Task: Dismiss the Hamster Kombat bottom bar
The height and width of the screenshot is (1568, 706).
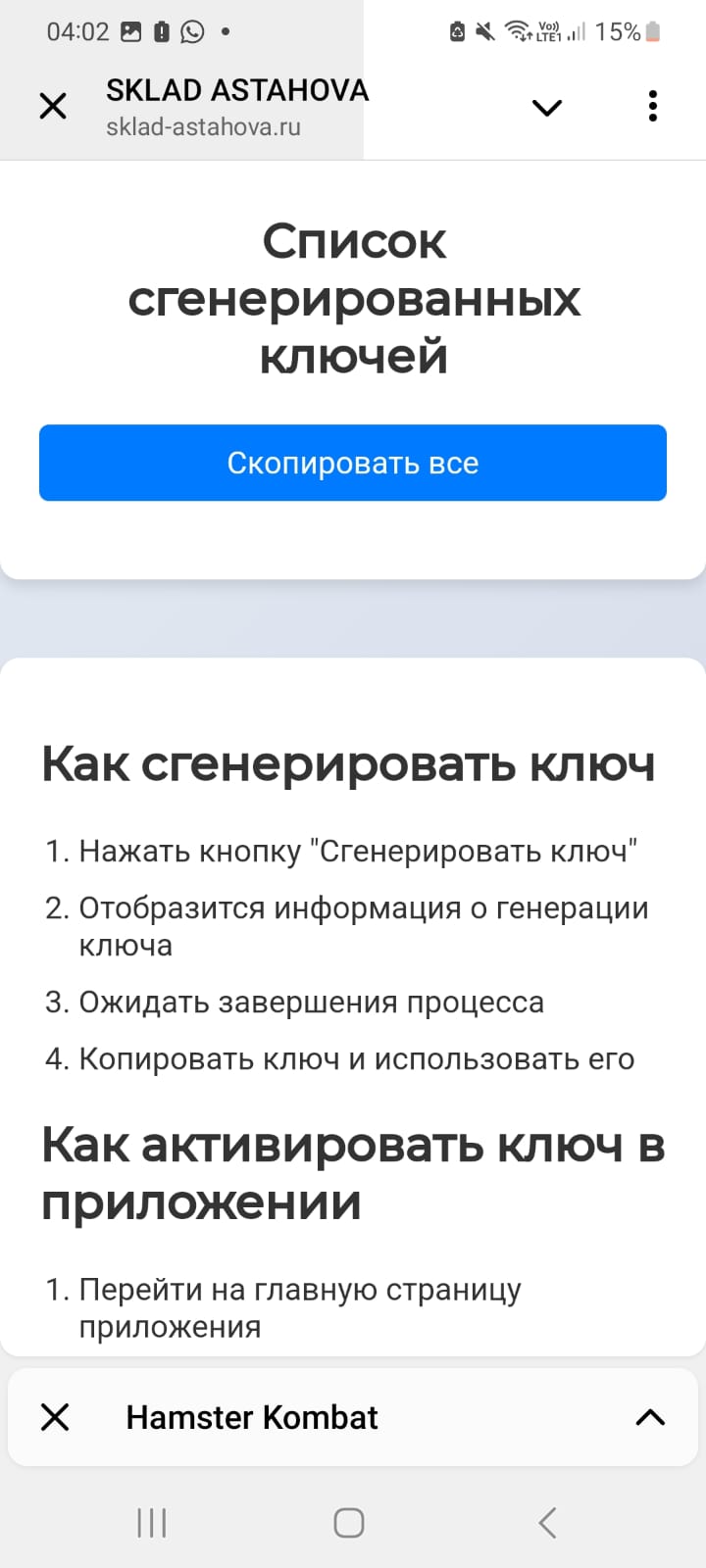Action: click(55, 1417)
